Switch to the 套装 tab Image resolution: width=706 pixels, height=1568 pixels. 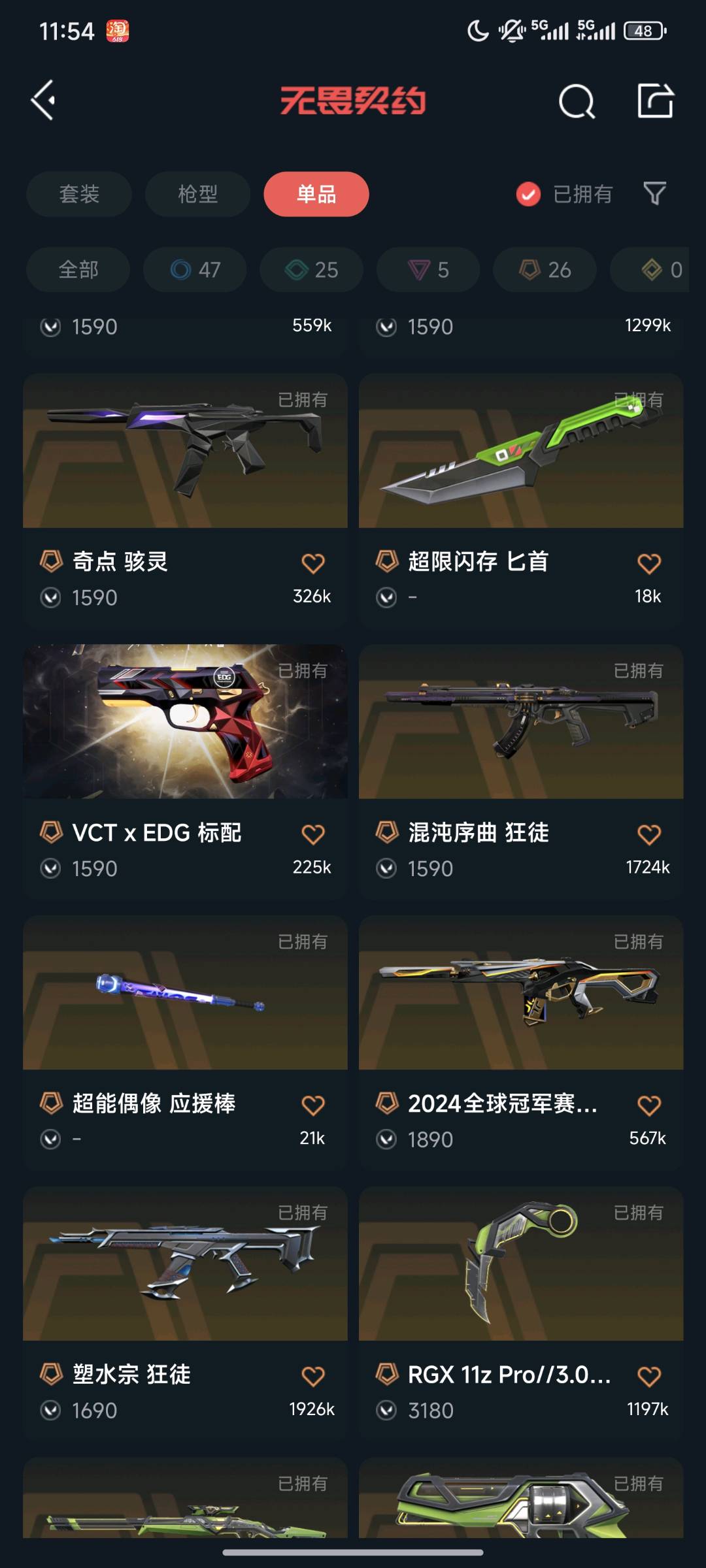79,194
